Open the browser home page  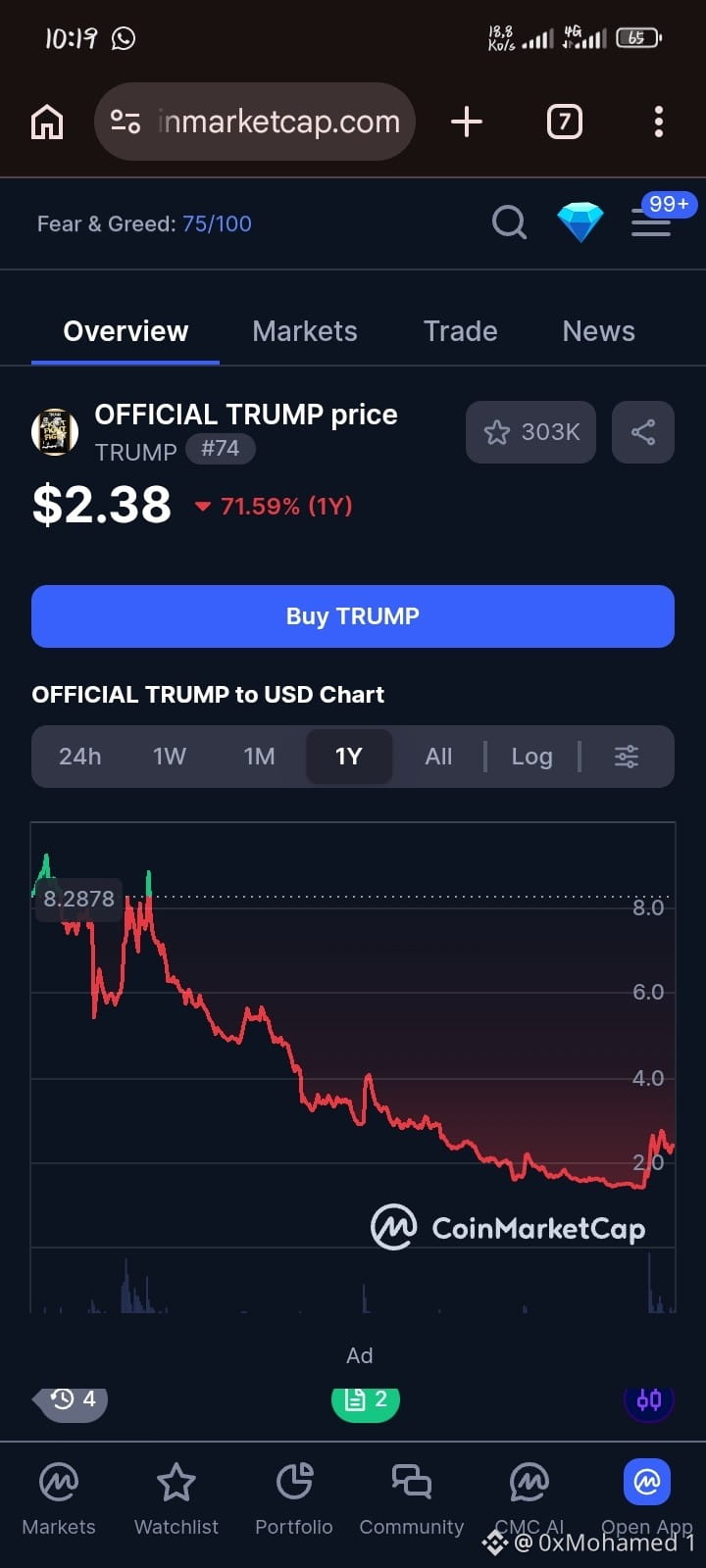pos(47,122)
